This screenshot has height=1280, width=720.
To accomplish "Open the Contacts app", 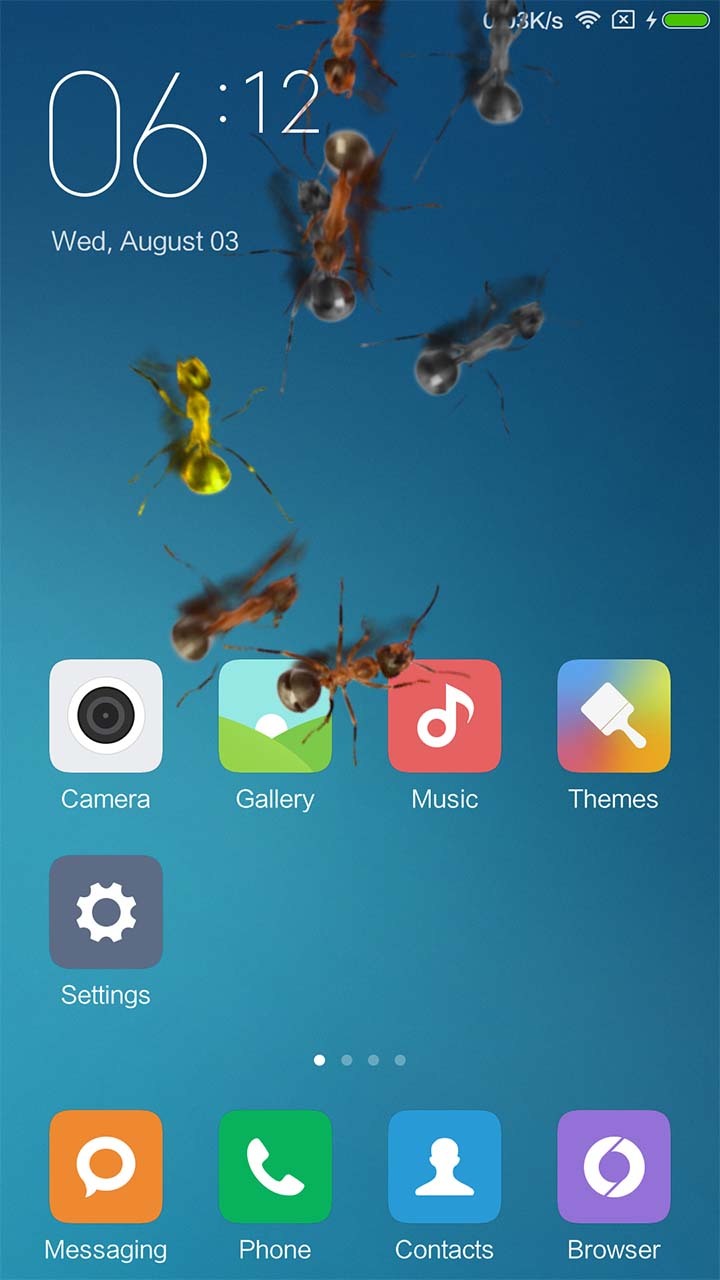I will (x=444, y=1166).
